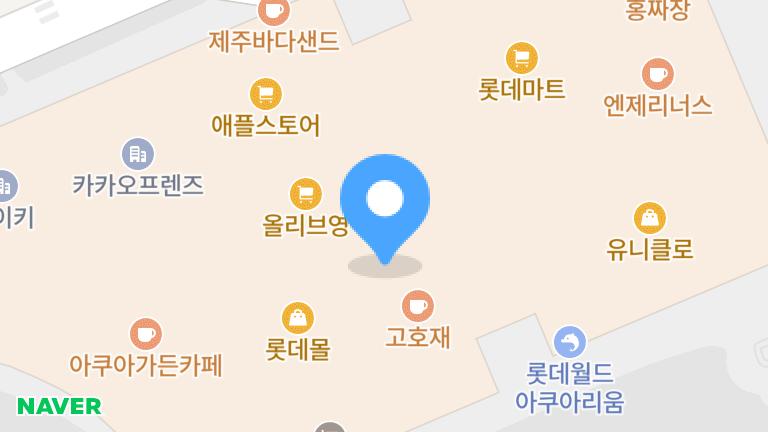Image resolution: width=768 pixels, height=432 pixels.
Task: Open the 아쿠아가든카페 marker
Action: [146, 334]
